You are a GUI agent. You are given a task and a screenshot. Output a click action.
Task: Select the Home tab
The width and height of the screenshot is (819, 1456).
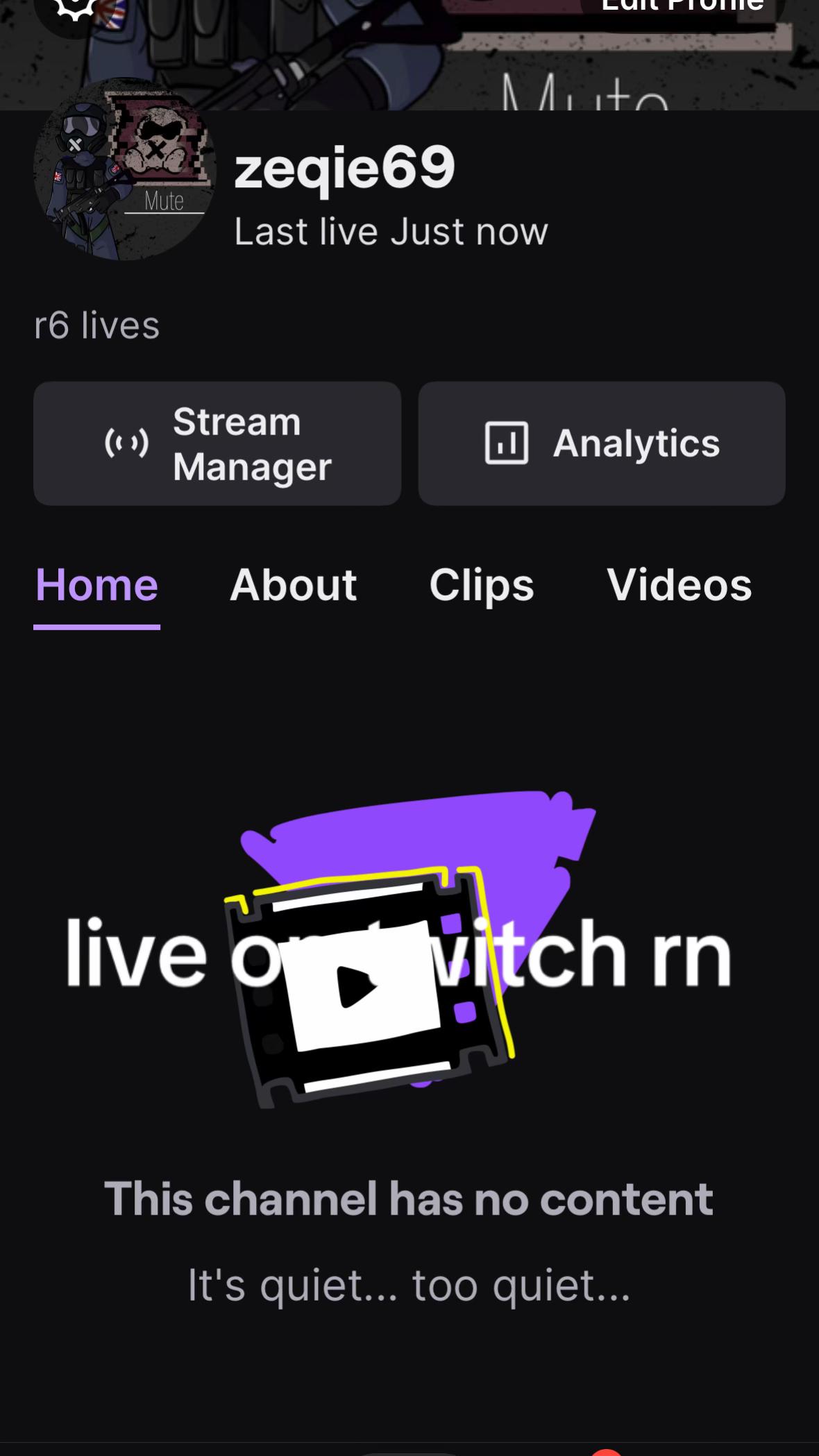[97, 585]
